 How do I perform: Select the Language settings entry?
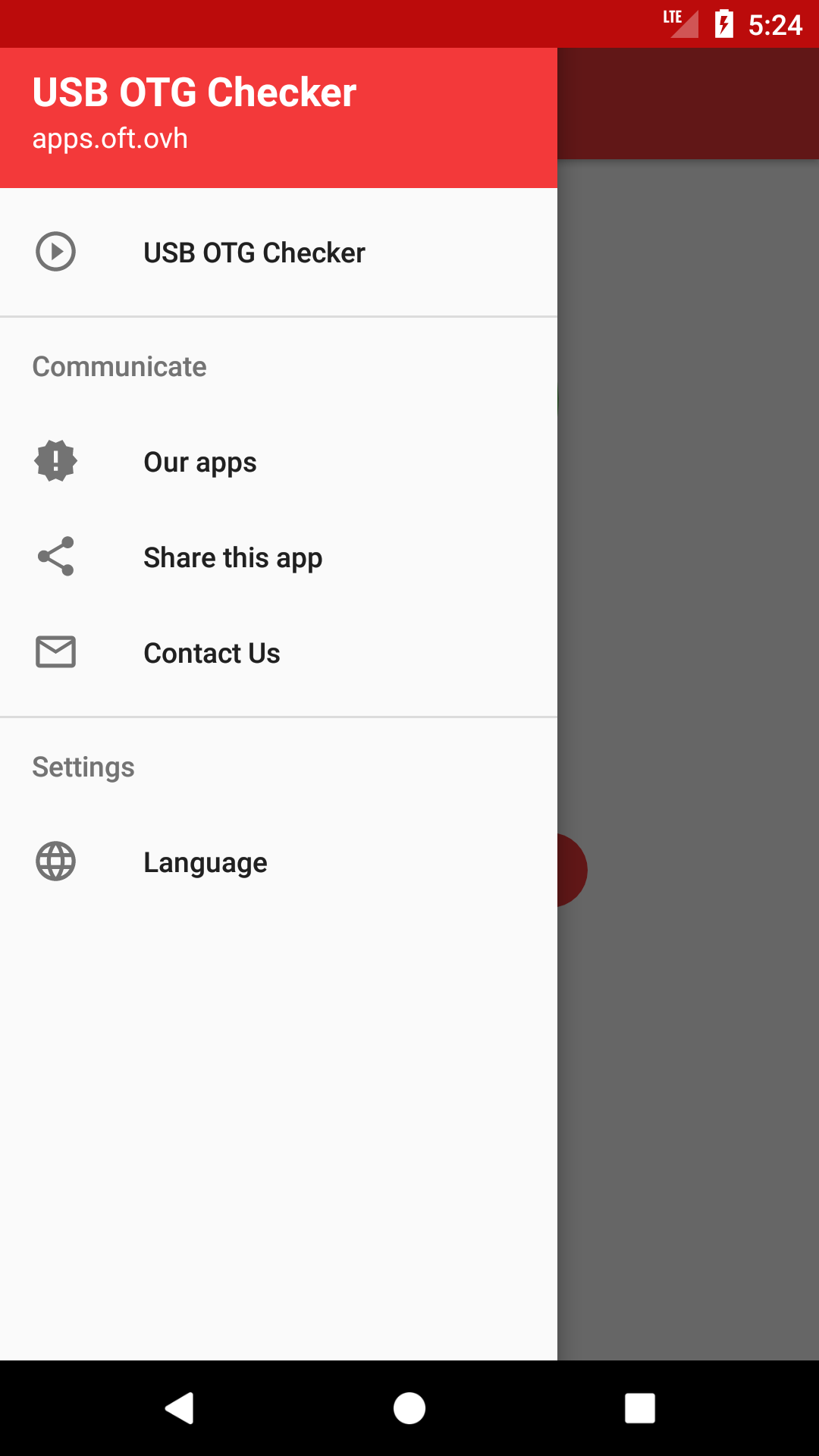[206, 861]
